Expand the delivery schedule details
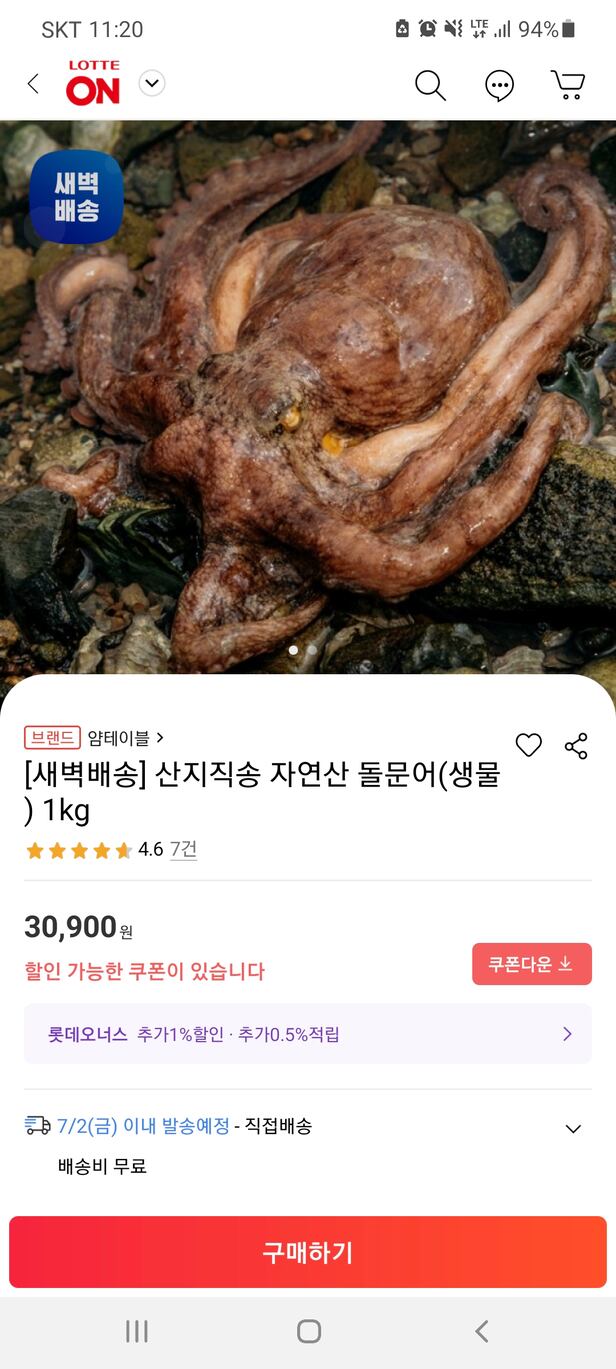Image resolution: width=616 pixels, height=1369 pixels. pyautogui.click(x=573, y=1128)
